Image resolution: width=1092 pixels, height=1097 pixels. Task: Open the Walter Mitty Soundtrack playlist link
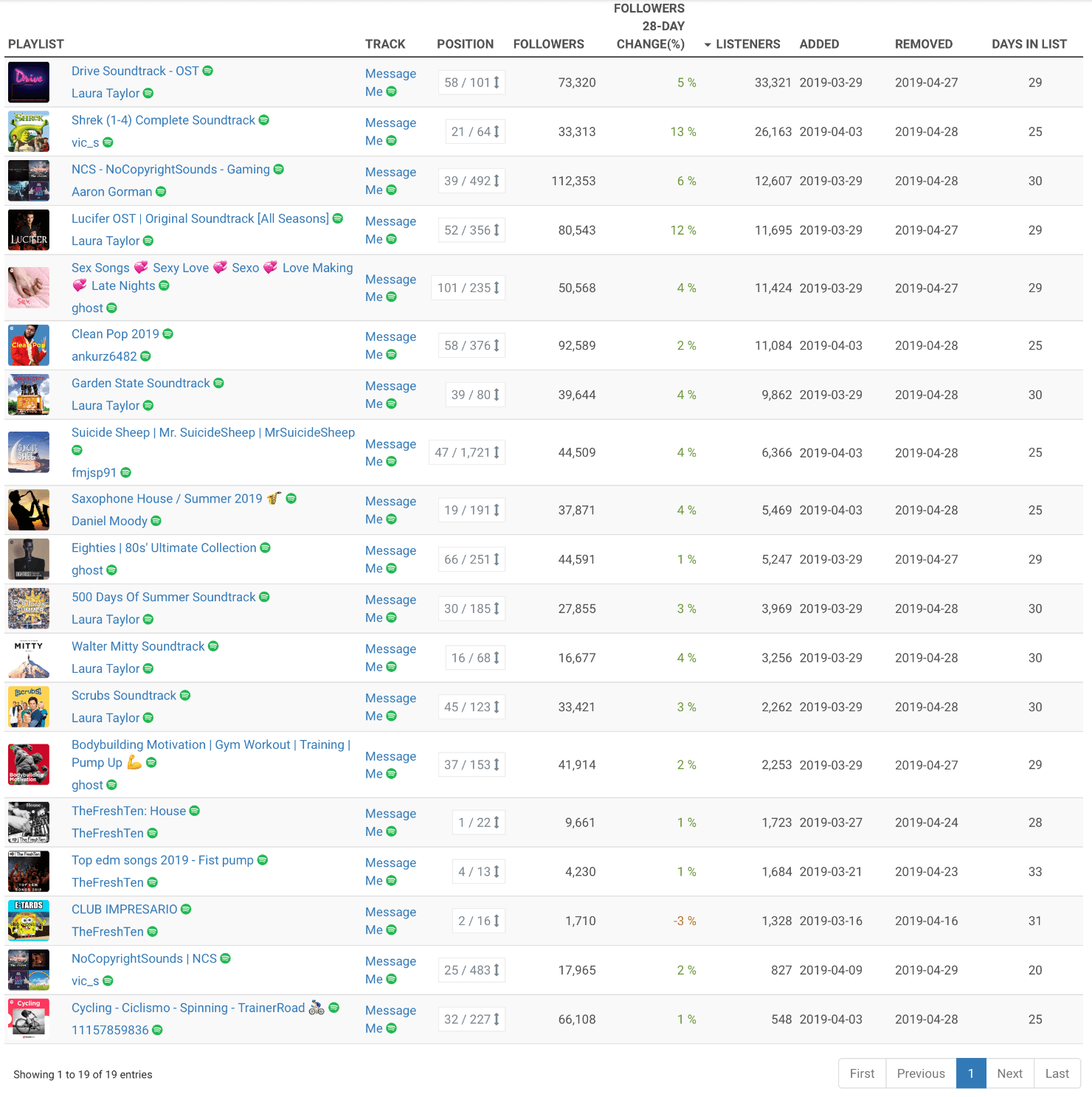[x=138, y=646]
